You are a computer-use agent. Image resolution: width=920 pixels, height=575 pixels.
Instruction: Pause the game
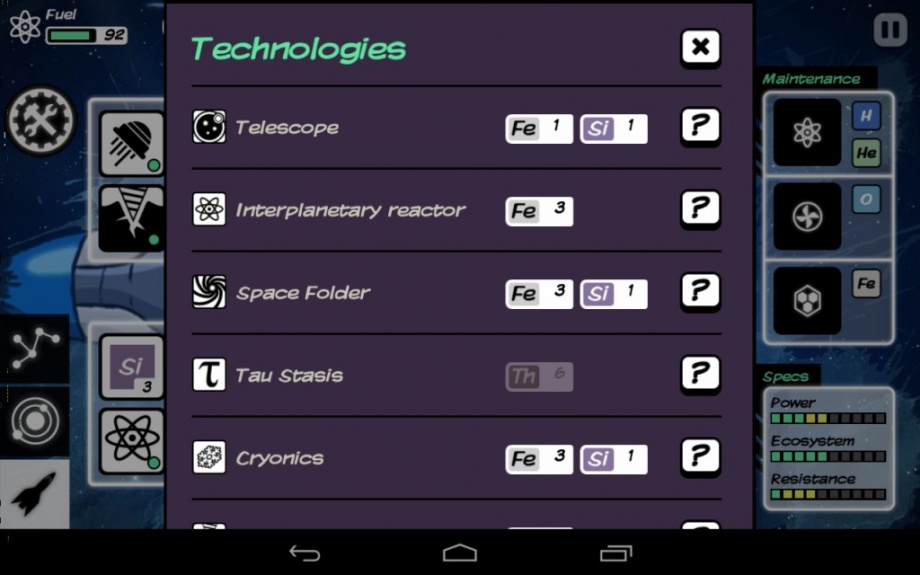889,30
